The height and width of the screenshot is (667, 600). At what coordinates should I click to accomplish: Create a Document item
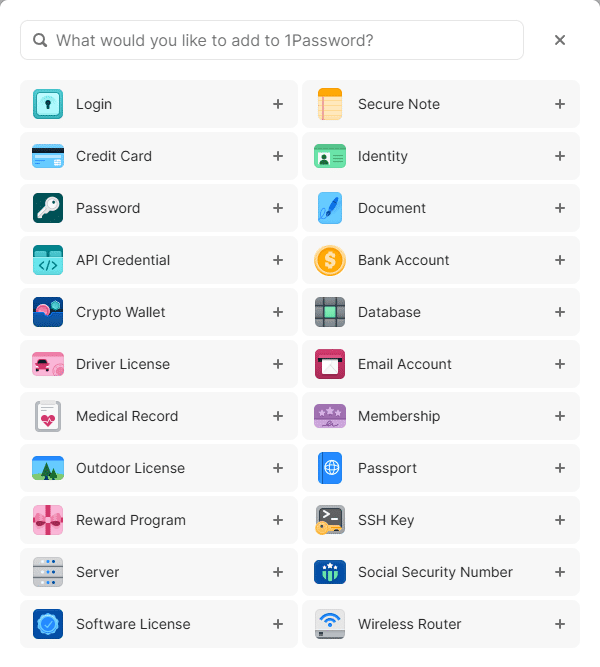[440, 208]
